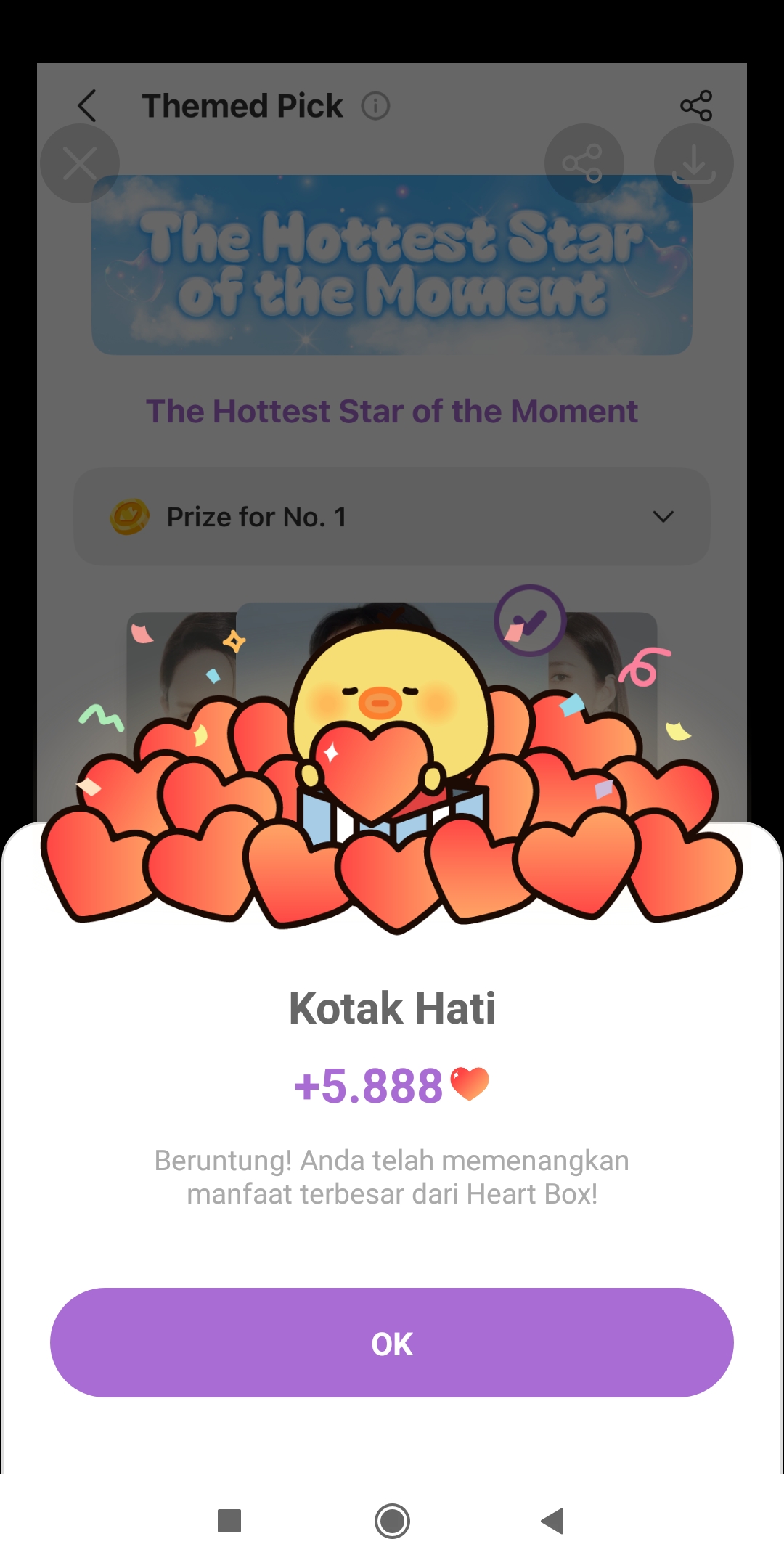Go to the home screen via the system home button
Image resolution: width=784 pixels, height=1568 pixels.
[392, 1521]
